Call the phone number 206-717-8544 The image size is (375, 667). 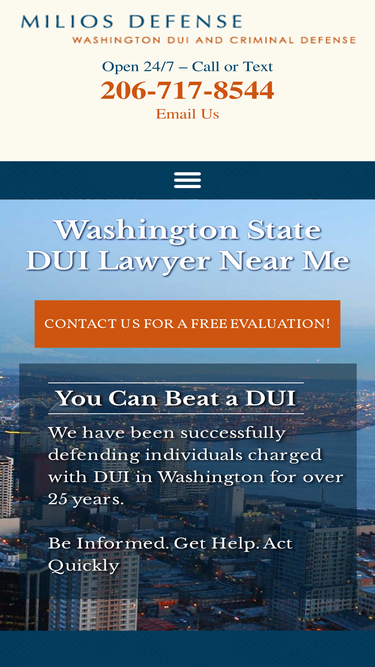coord(188,91)
